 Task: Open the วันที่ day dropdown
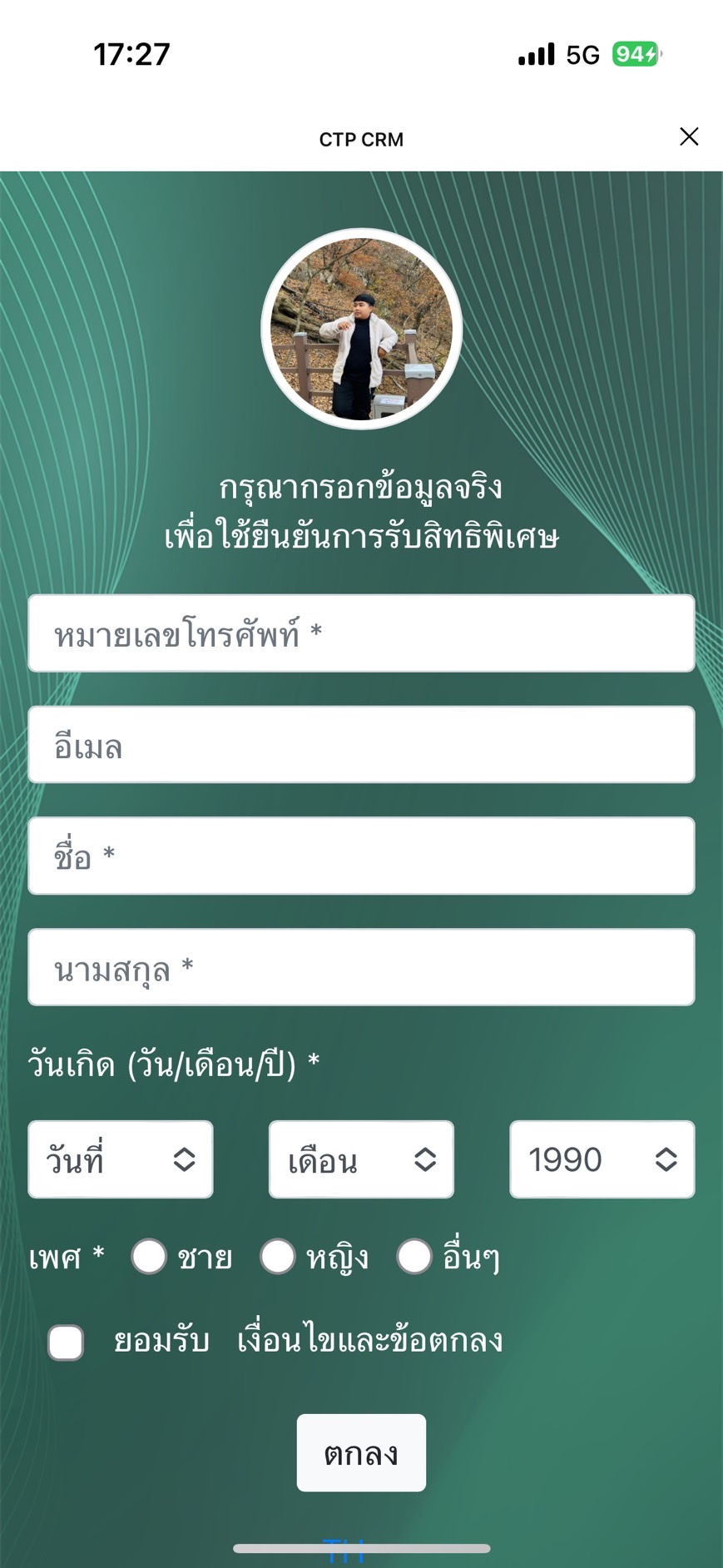[121, 1159]
